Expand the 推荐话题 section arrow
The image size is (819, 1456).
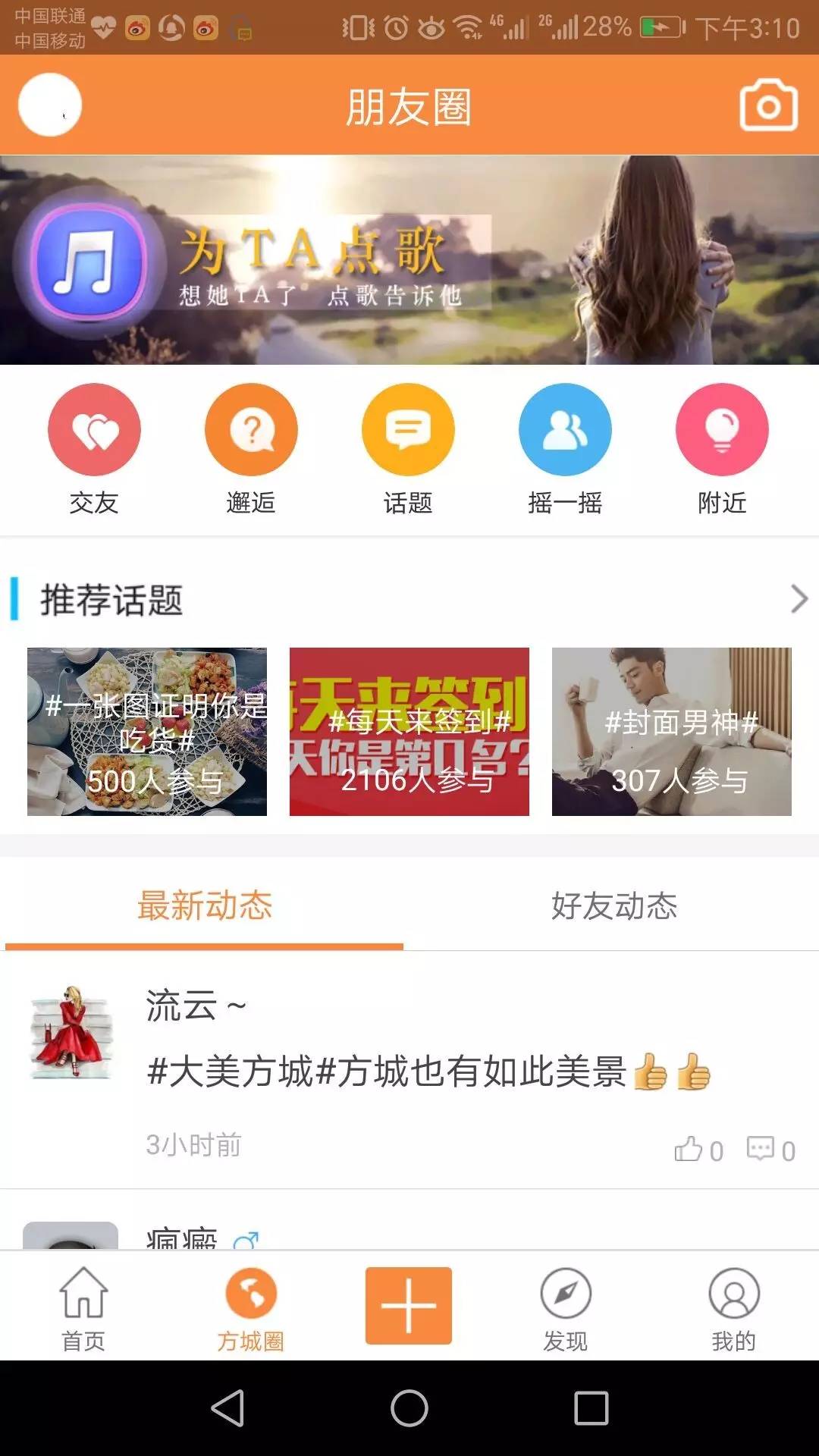click(x=799, y=599)
